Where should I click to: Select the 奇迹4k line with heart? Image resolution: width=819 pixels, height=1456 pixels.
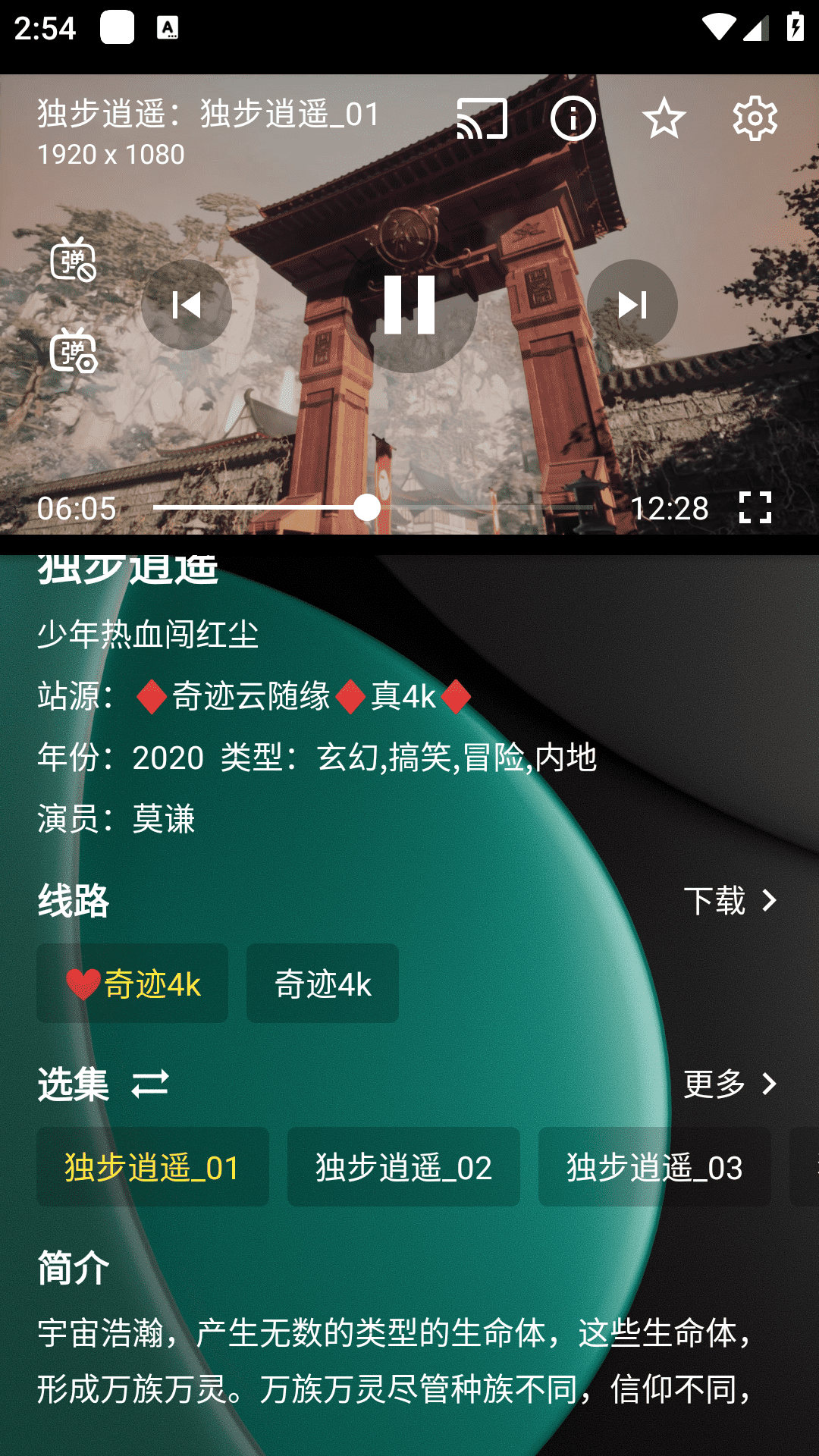133,984
